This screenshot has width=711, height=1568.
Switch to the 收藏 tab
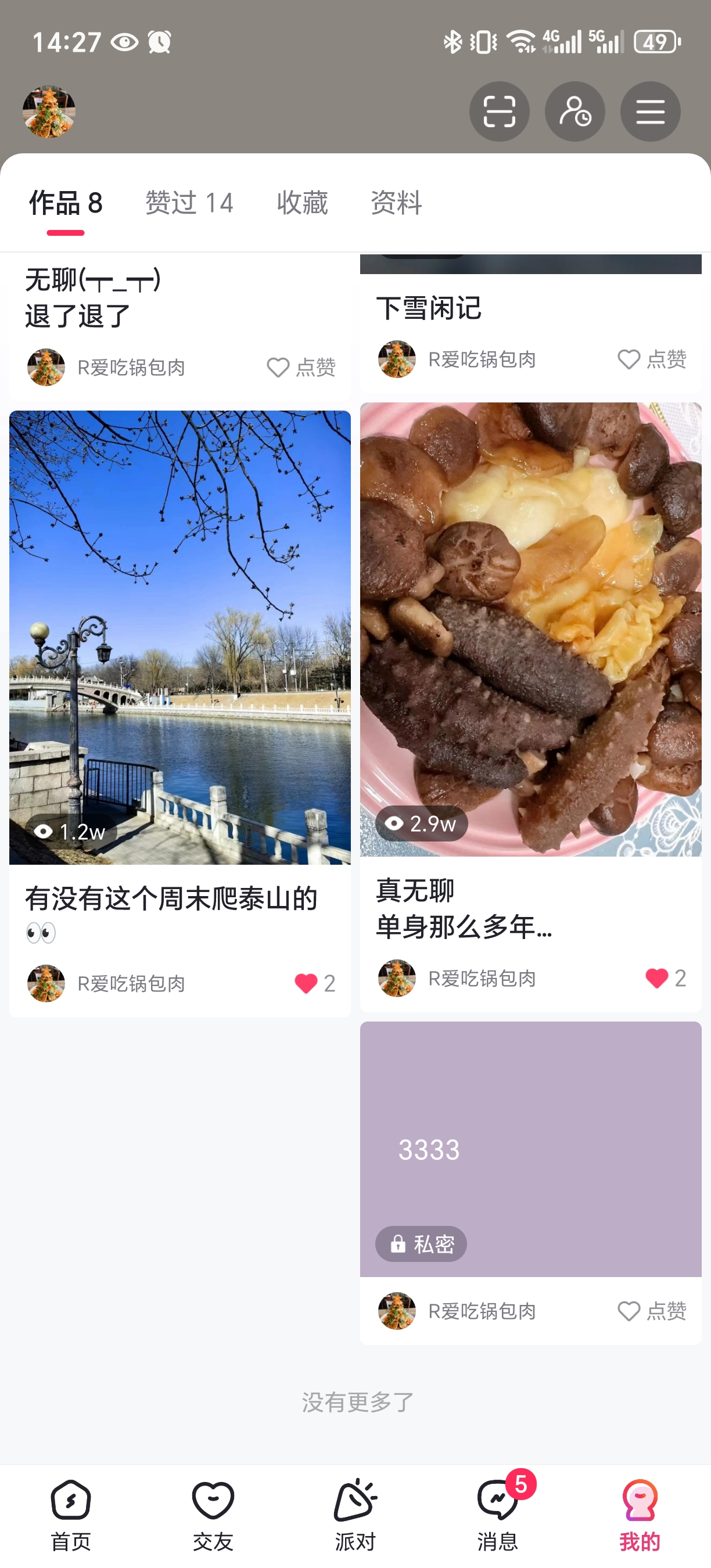302,203
